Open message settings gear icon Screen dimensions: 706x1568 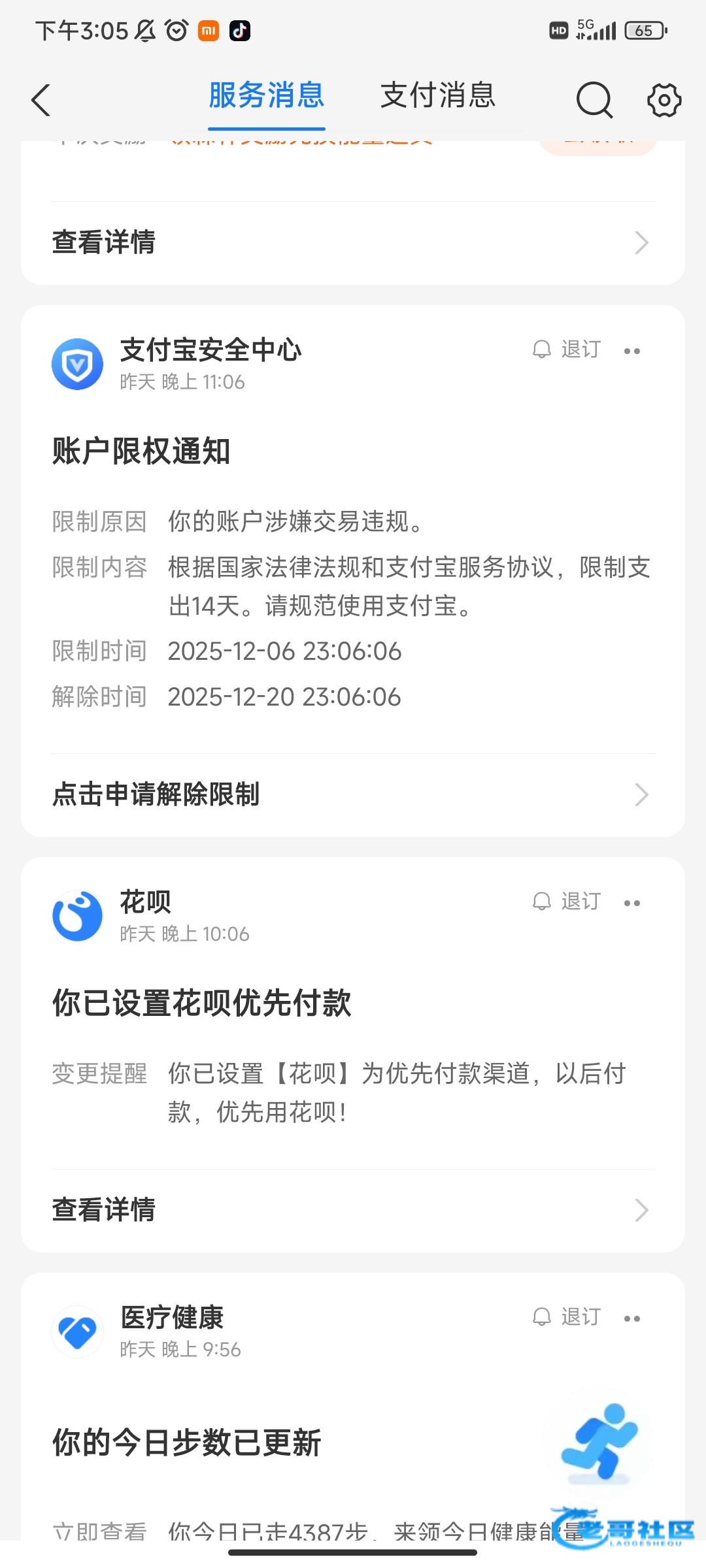click(664, 101)
